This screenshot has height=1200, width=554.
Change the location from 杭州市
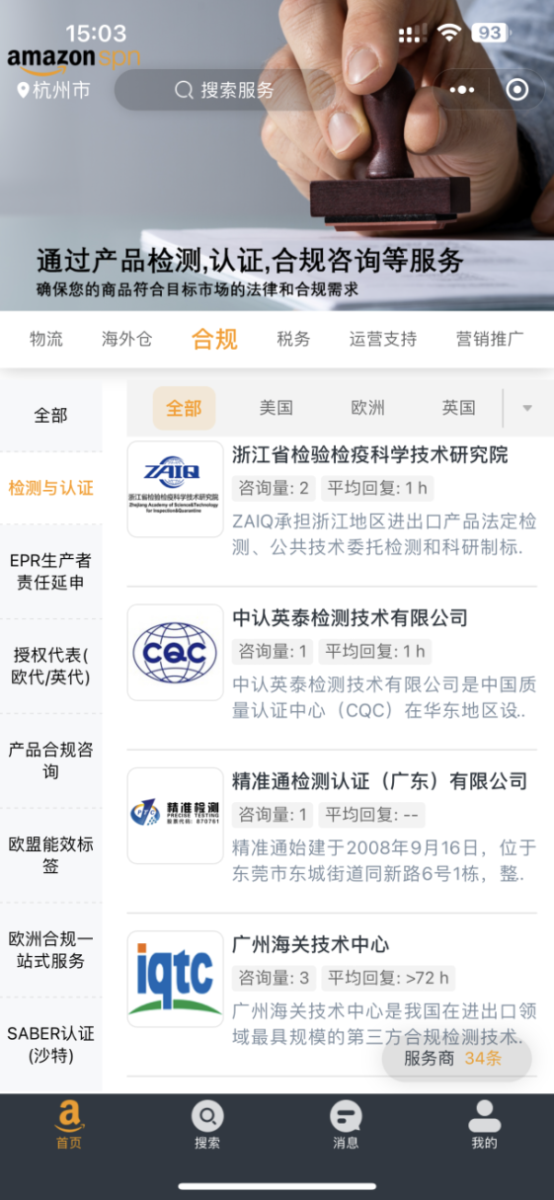(54, 90)
